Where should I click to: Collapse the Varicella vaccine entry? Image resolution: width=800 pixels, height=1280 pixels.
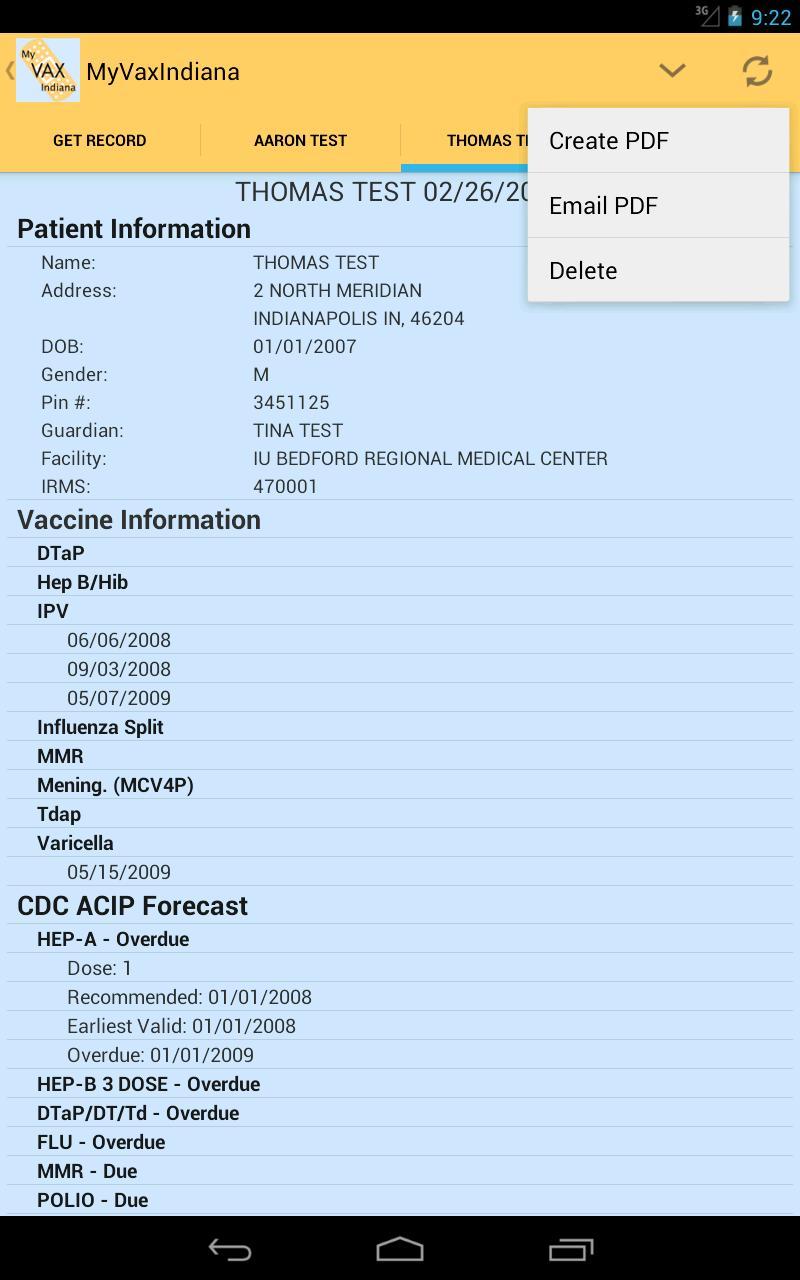[x=75, y=843]
